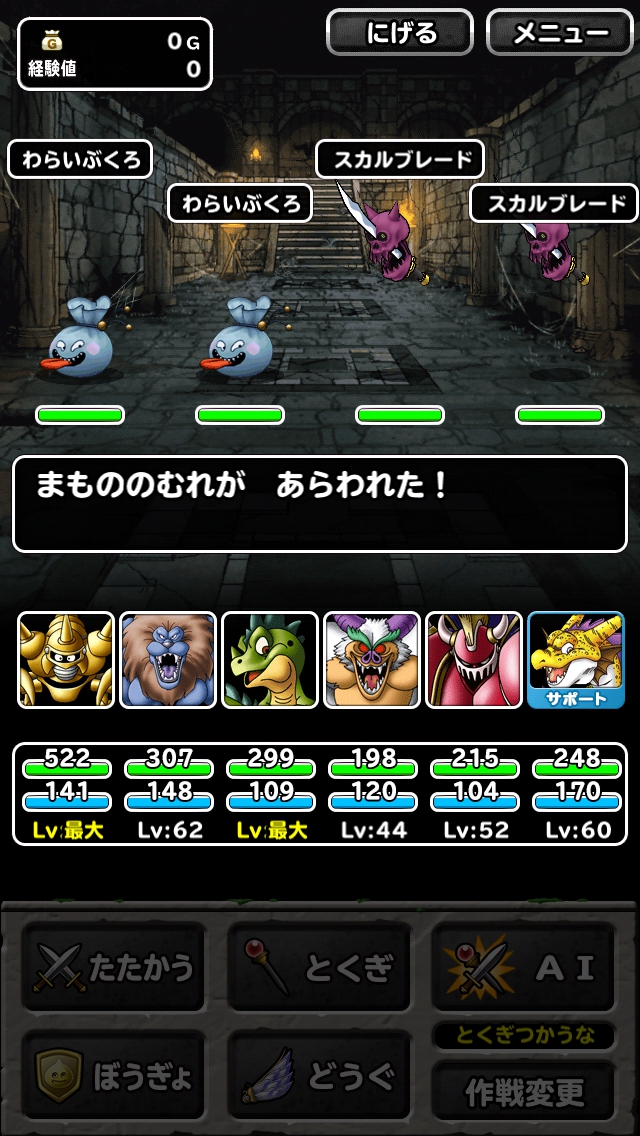Open the メニュー menu

point(560,33)
